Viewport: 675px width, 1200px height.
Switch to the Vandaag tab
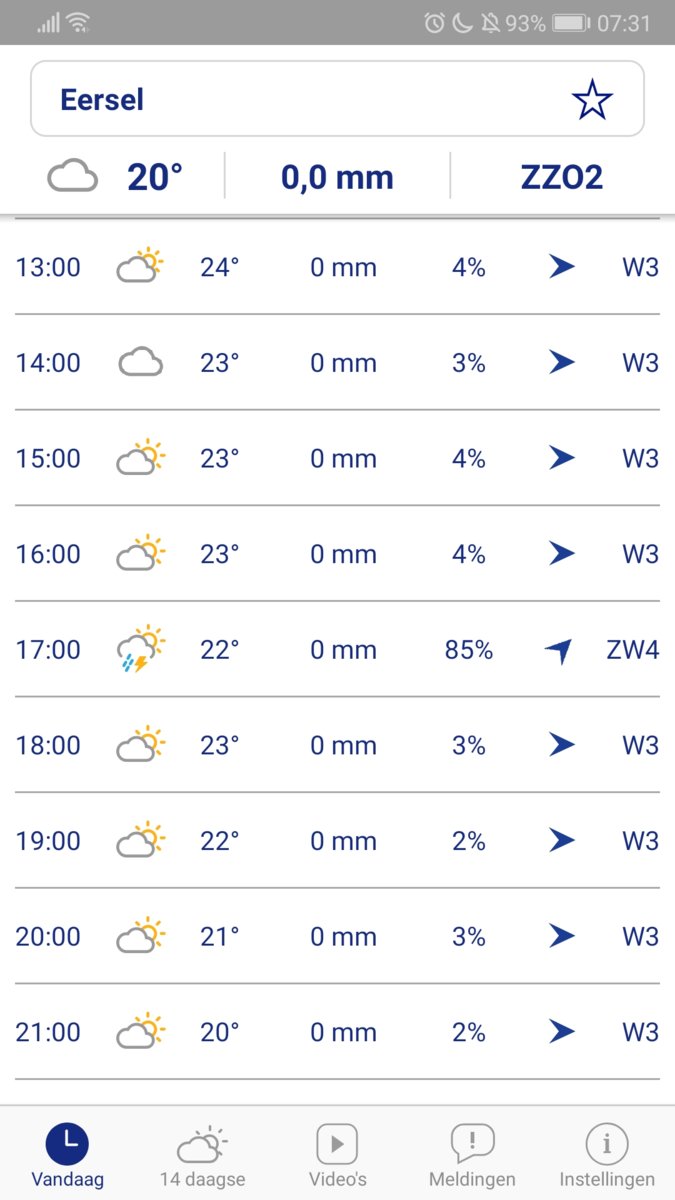pos(67,1155)
